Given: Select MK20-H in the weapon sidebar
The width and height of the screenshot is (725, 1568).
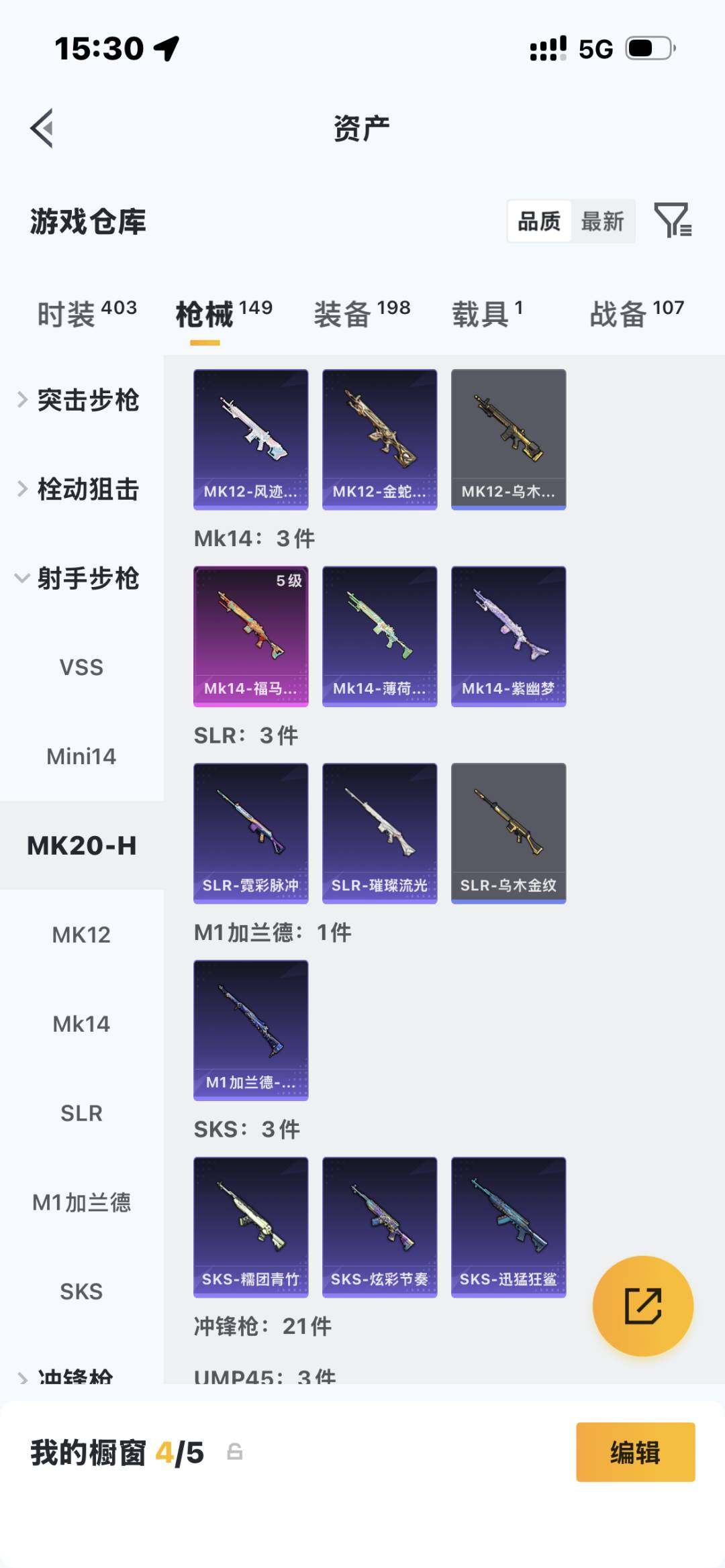Looking at the screenshot, I should click(81, 846).
